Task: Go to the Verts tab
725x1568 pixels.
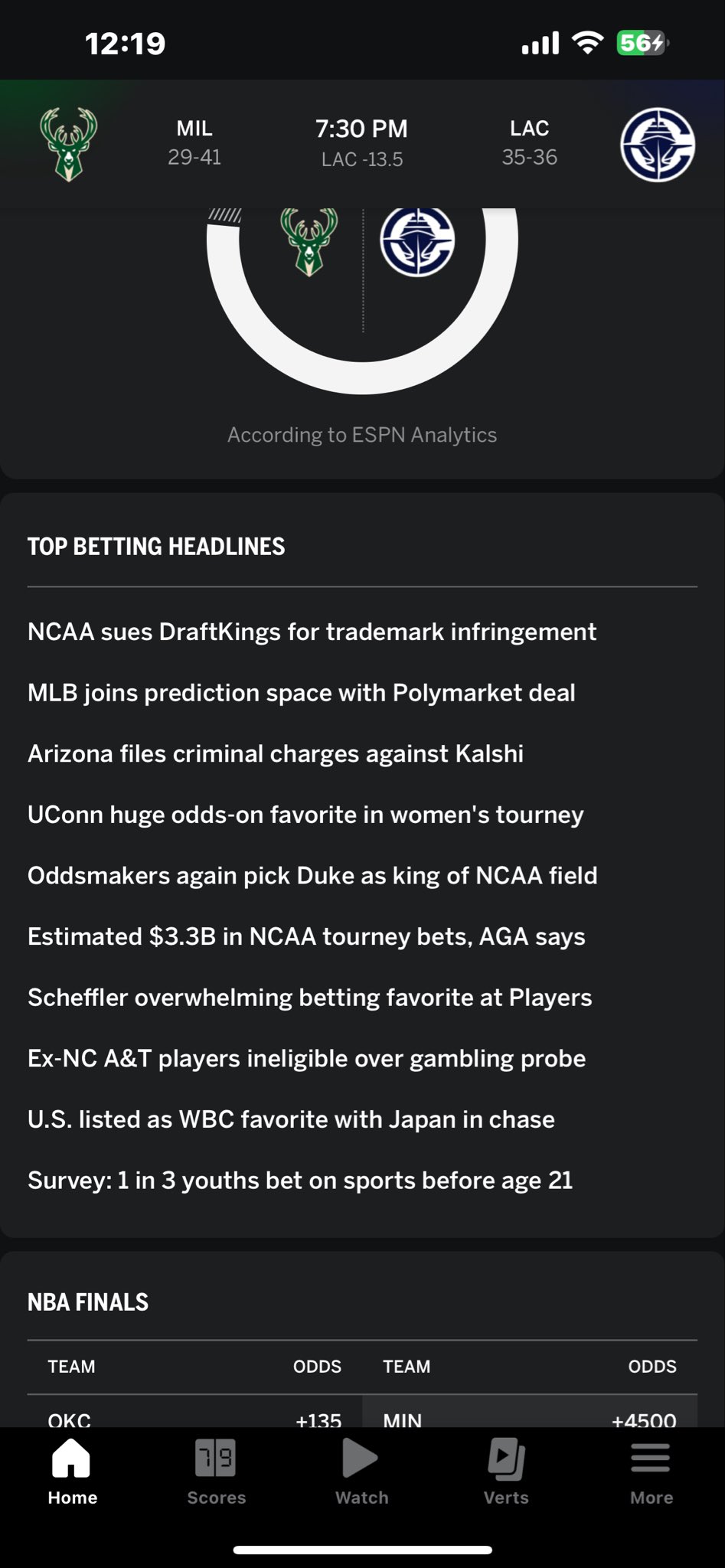Action: click(x=506, y=1472)
